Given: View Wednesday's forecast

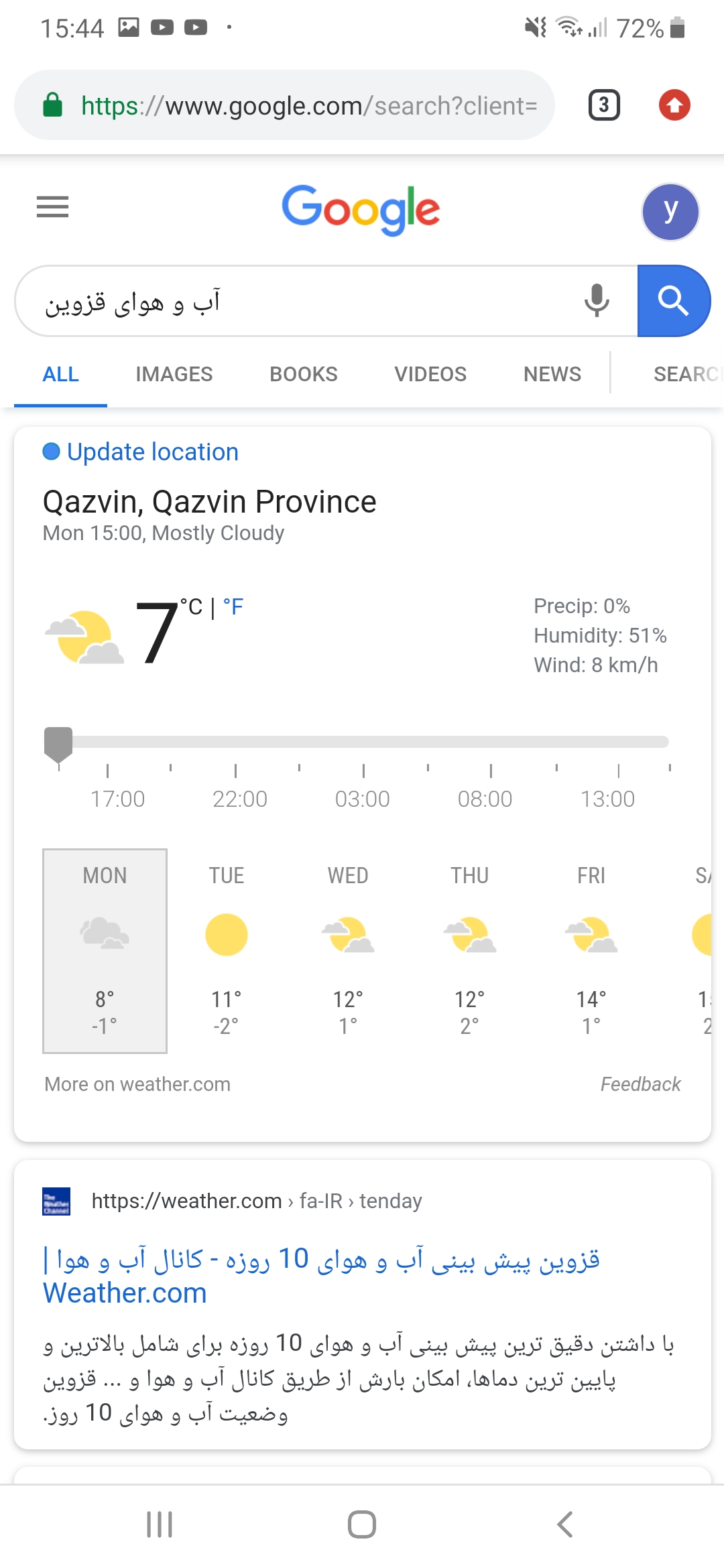Looking at the screenshot, I should click(x=348, y=950).
